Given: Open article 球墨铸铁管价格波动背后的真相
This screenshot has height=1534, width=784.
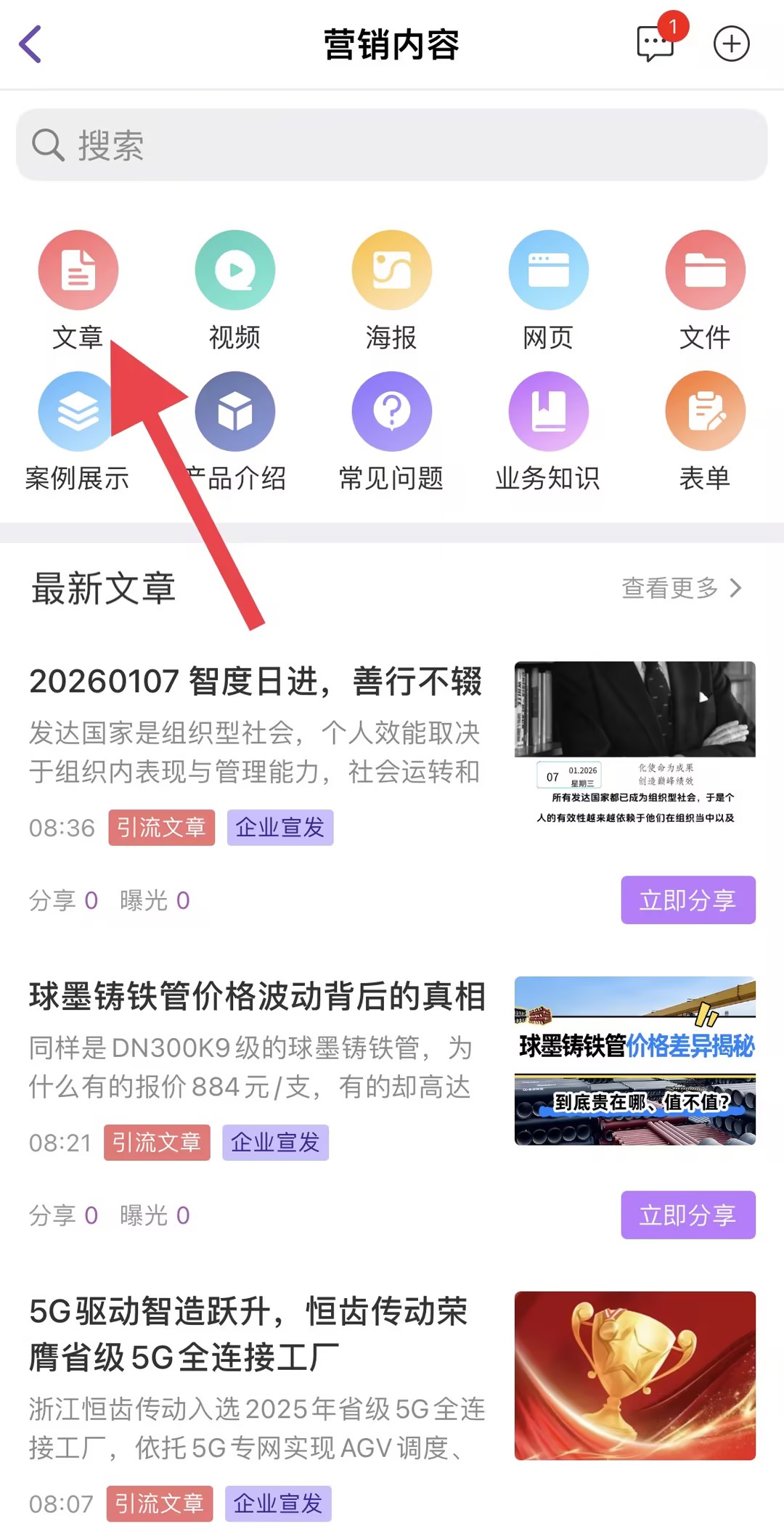Looking at the screenshot, I should [x=257, y=997].
